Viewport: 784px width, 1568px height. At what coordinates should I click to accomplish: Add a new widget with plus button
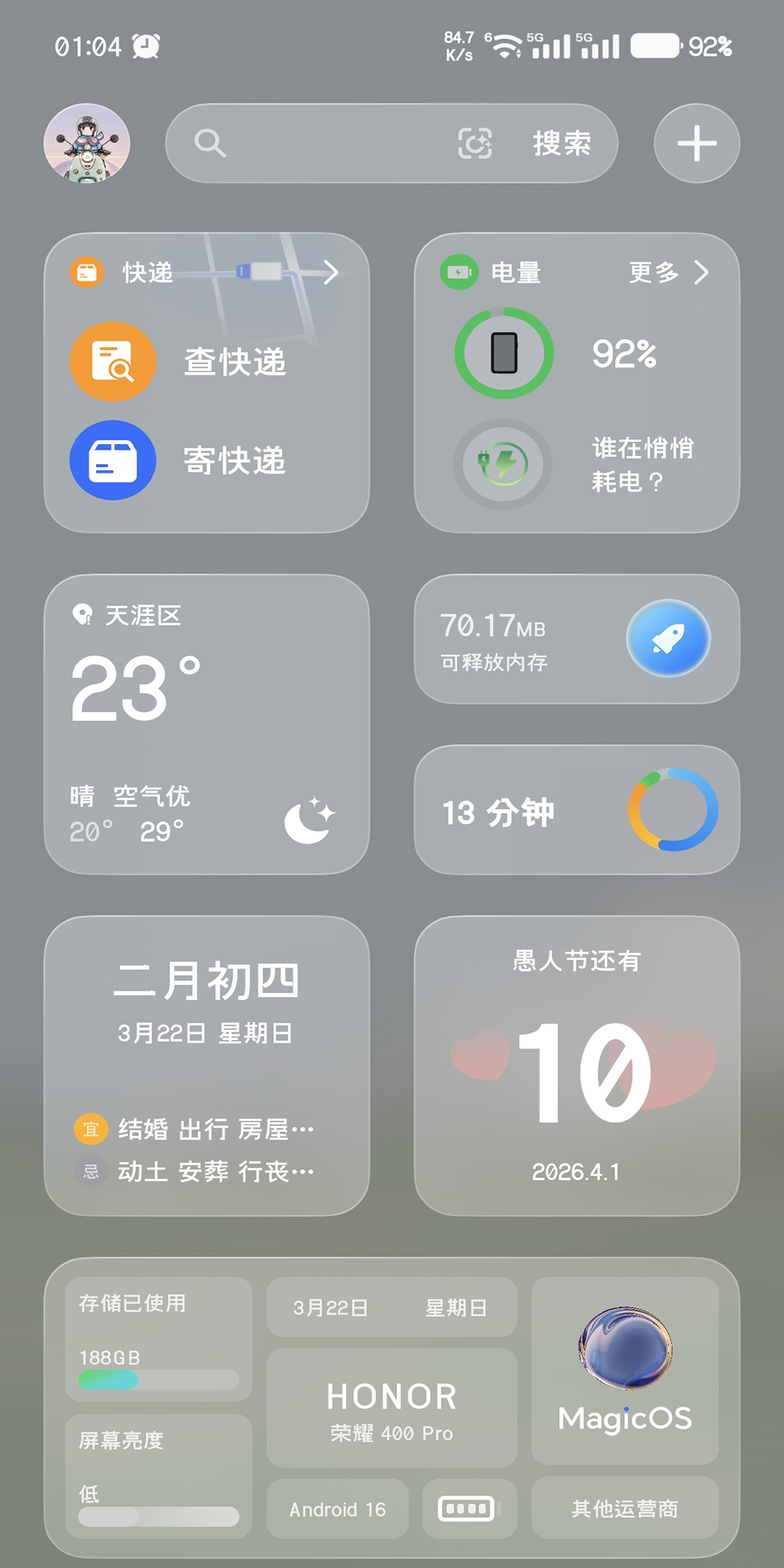(697, 143)
